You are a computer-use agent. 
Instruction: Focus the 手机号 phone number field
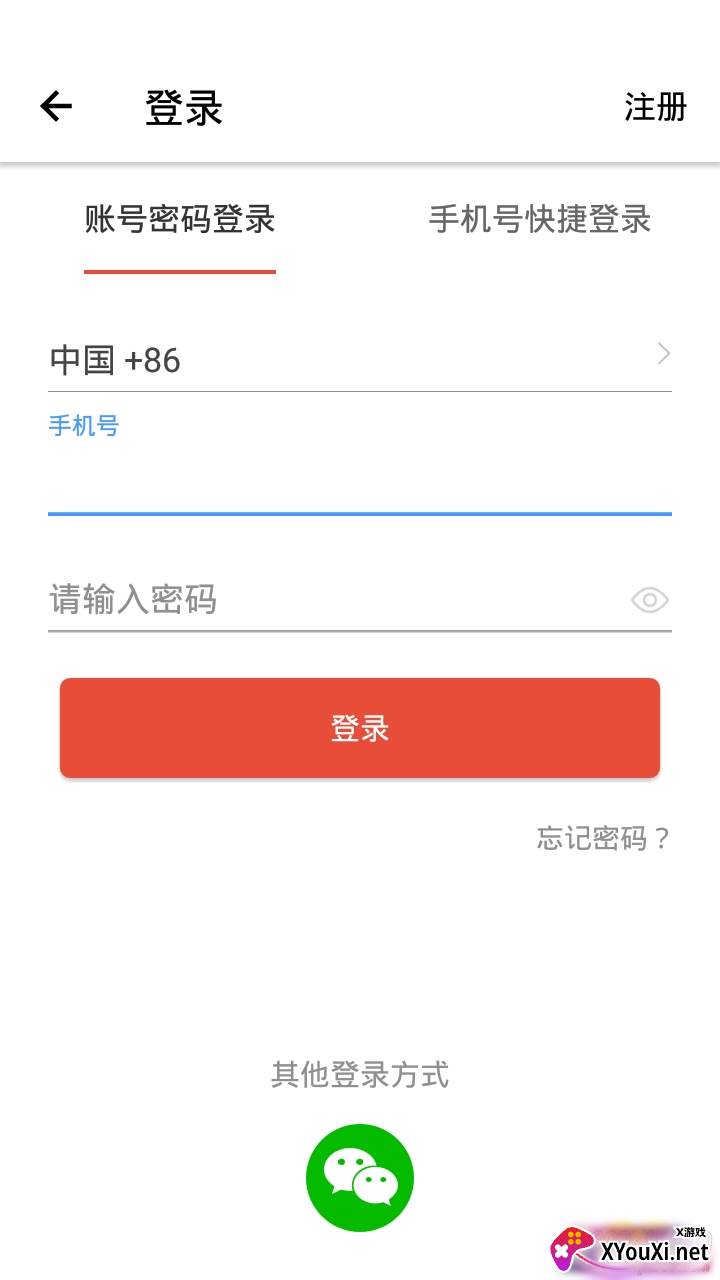(x=360, y=482)
